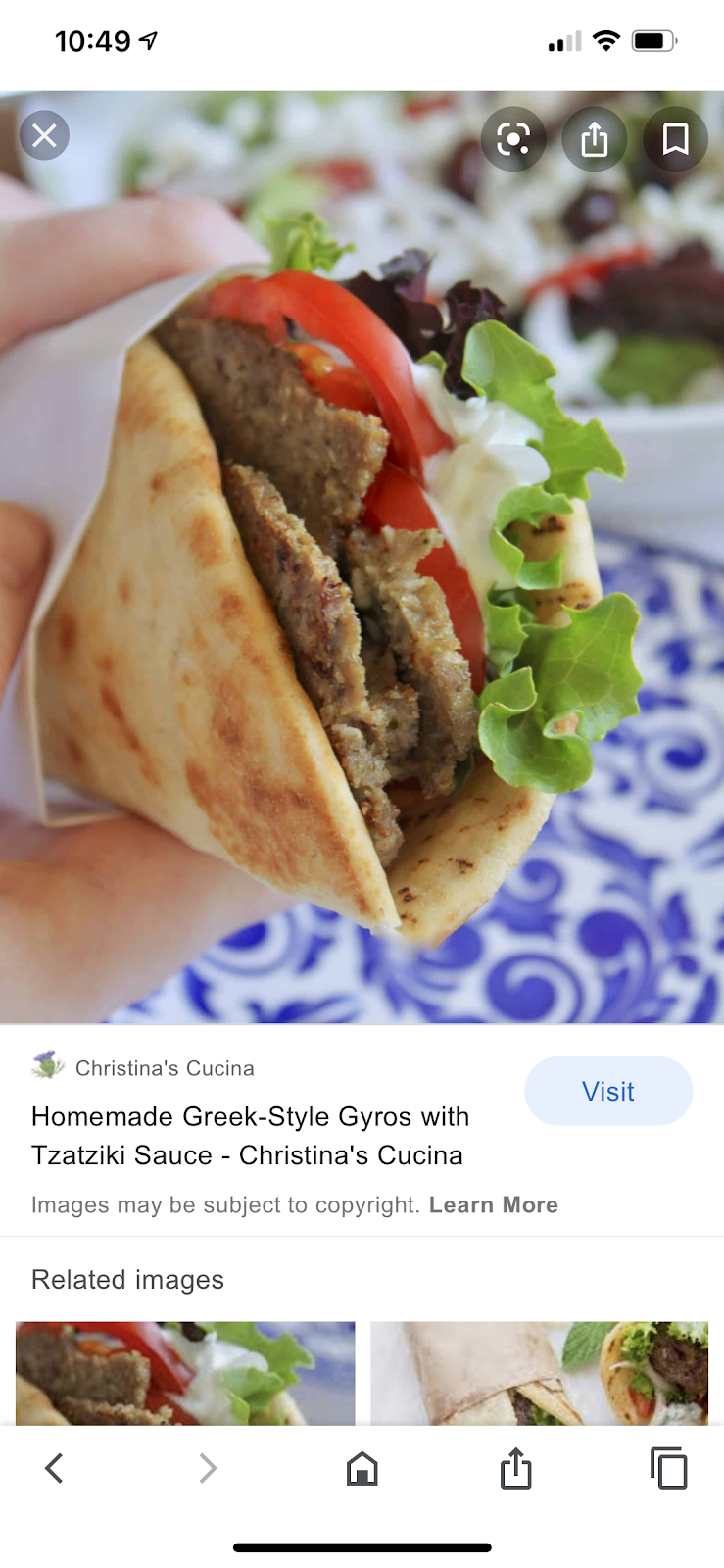The height and width of the screenshot is (1568, 724).
Task: Open the first related gyro image thumbnail
Action: click(x=185, y=1372)
